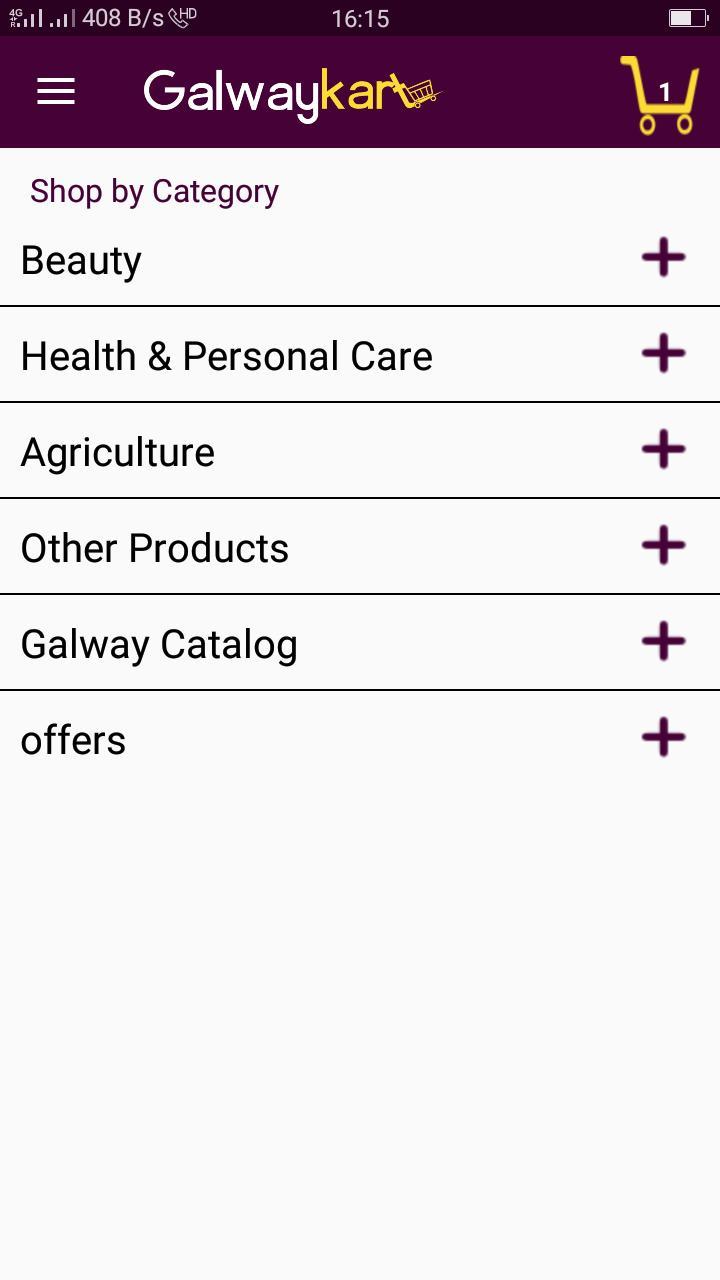Check the battery indicator
This screenshot has width=720, height=1280.
(685, 17)
